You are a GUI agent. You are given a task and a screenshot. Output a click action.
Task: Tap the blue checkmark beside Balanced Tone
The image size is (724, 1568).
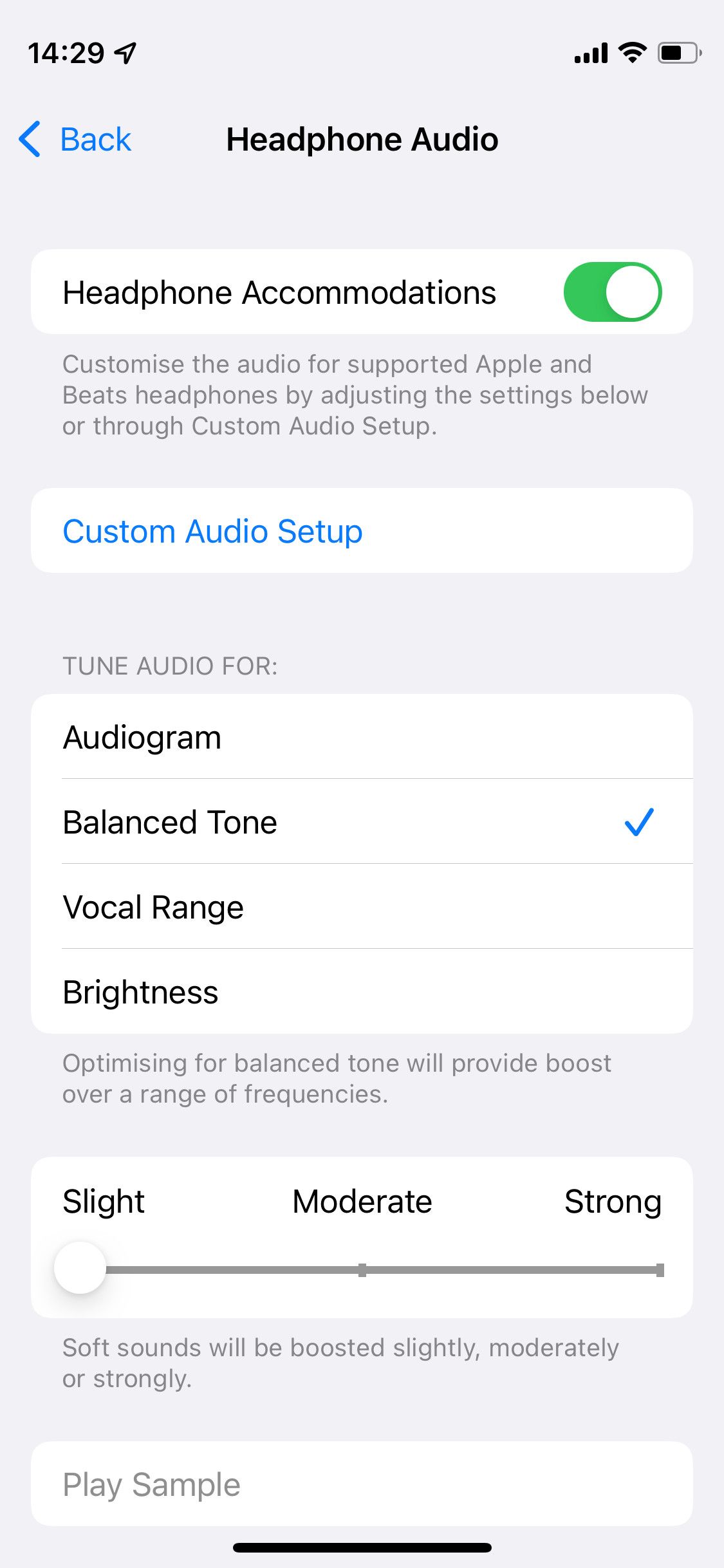coord(638,822)
